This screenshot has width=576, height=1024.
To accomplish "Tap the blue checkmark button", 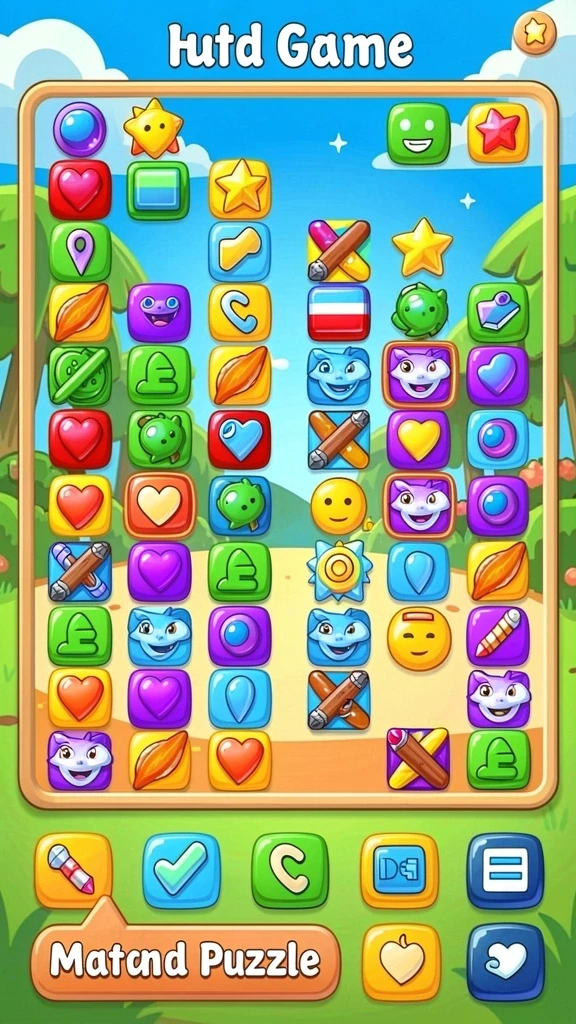I will (x=182, y=871).
